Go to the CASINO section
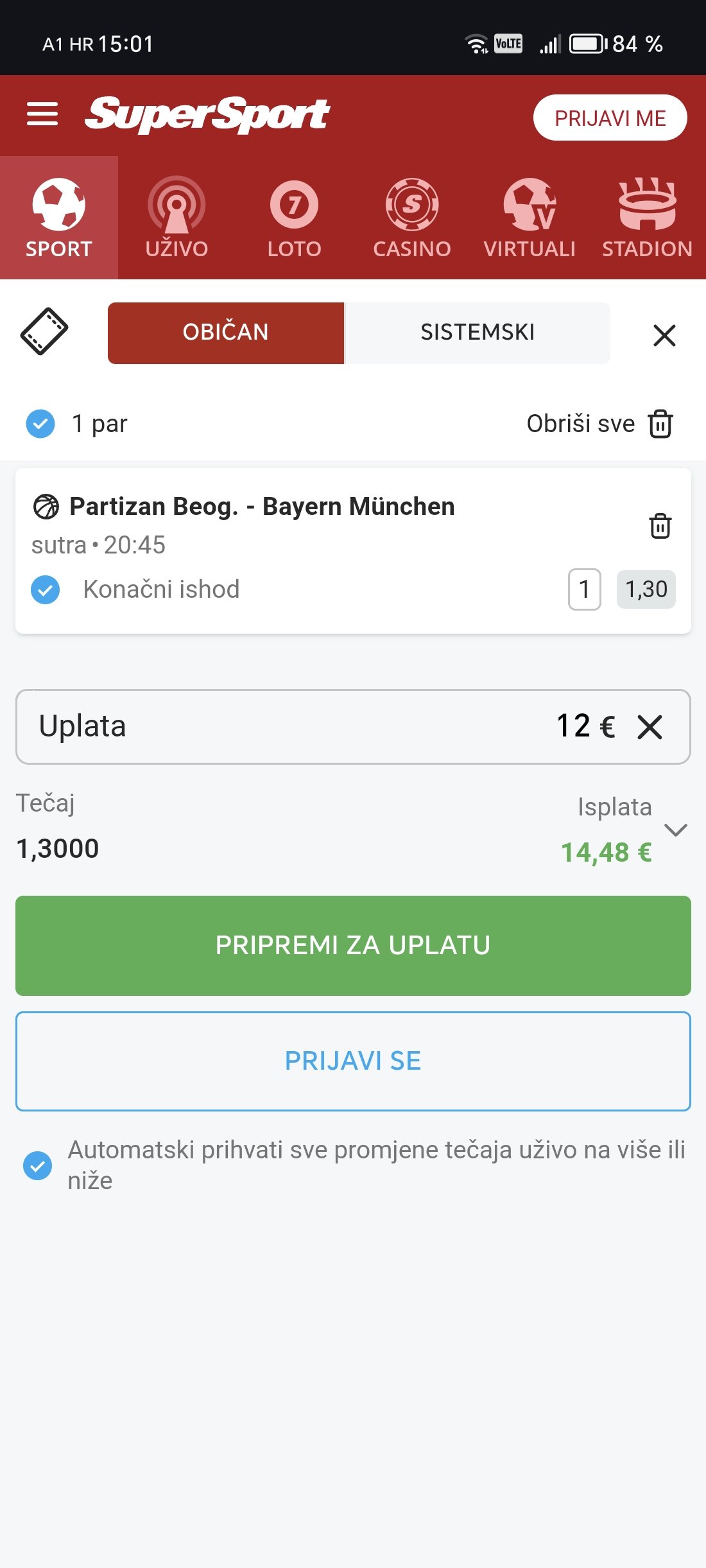 point(412,218)
